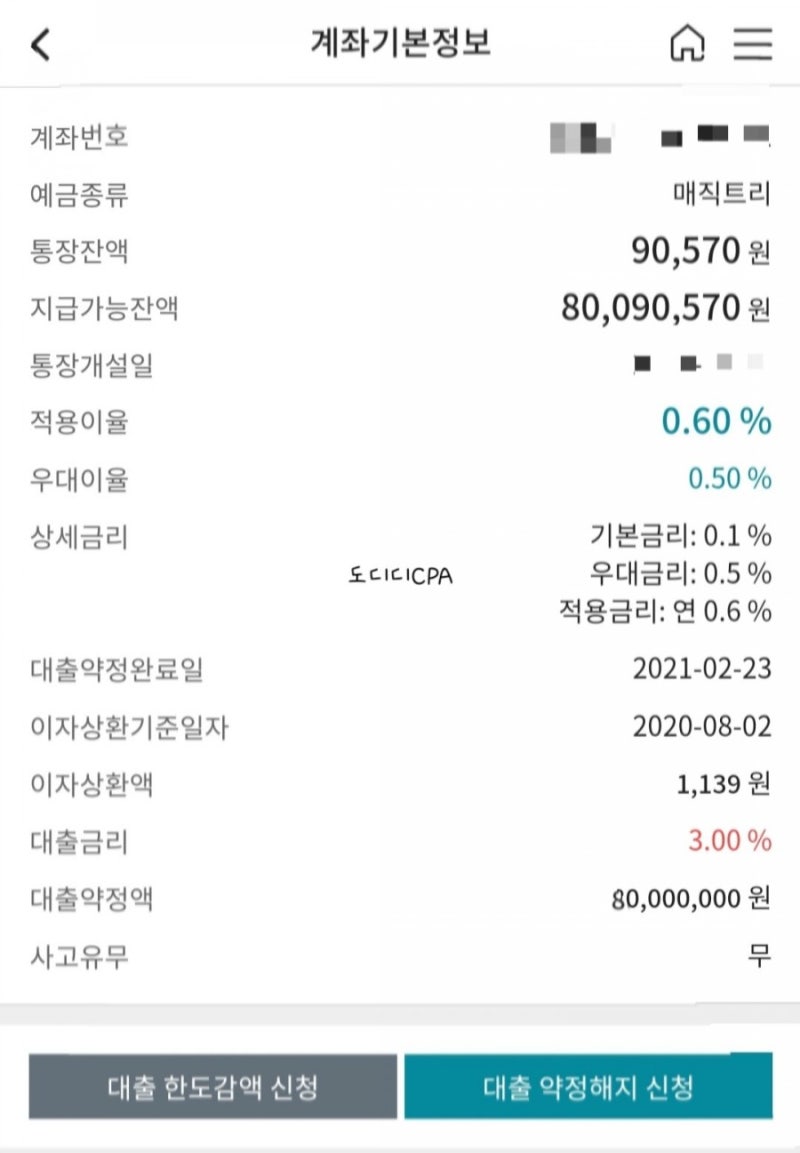This screenshot has width=800, height=1153.
Task: Open the hamburger menu icon
Action: coord(752,44)
